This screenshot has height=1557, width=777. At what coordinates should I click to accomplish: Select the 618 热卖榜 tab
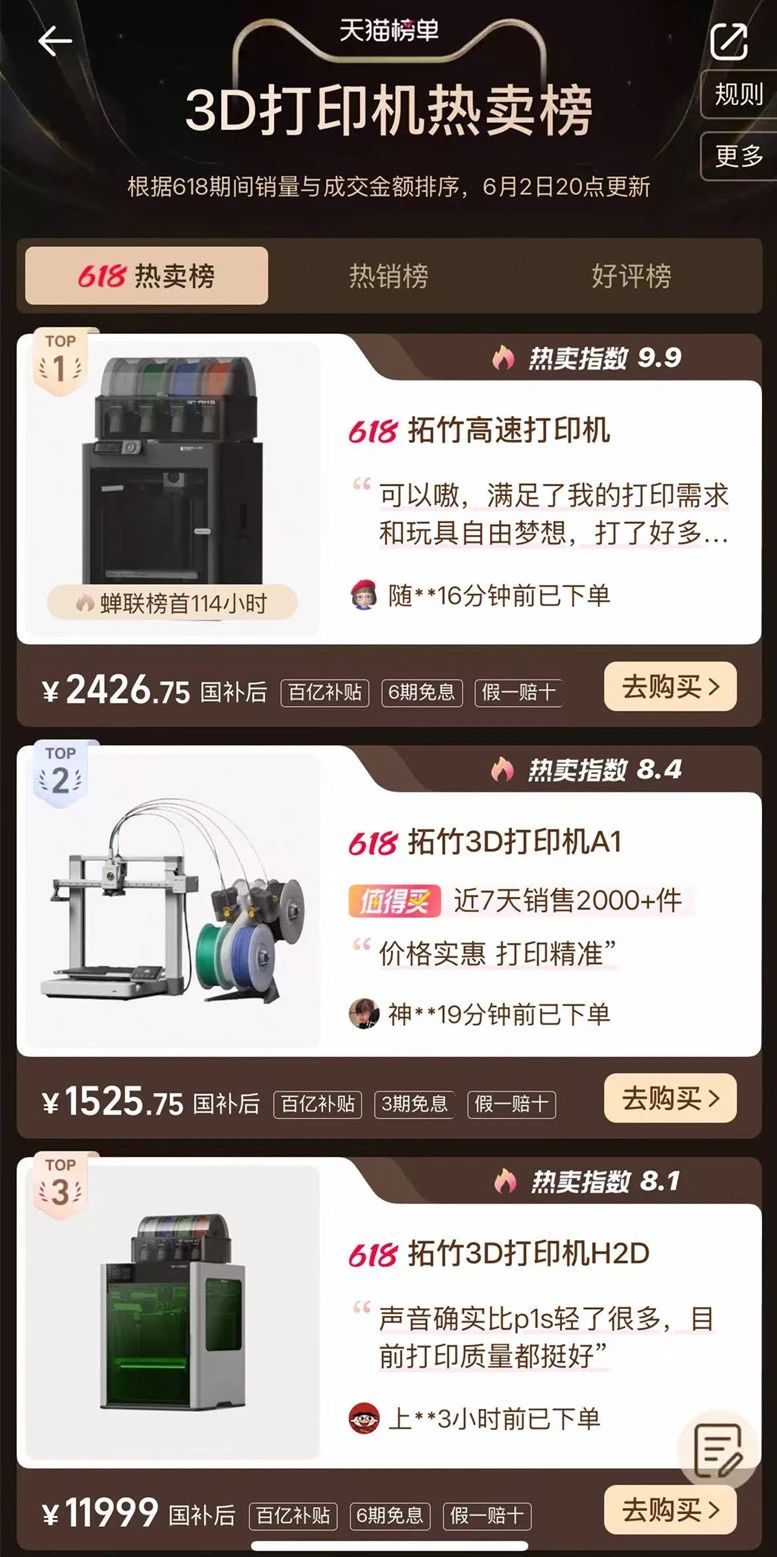click(x=147, y=276)
